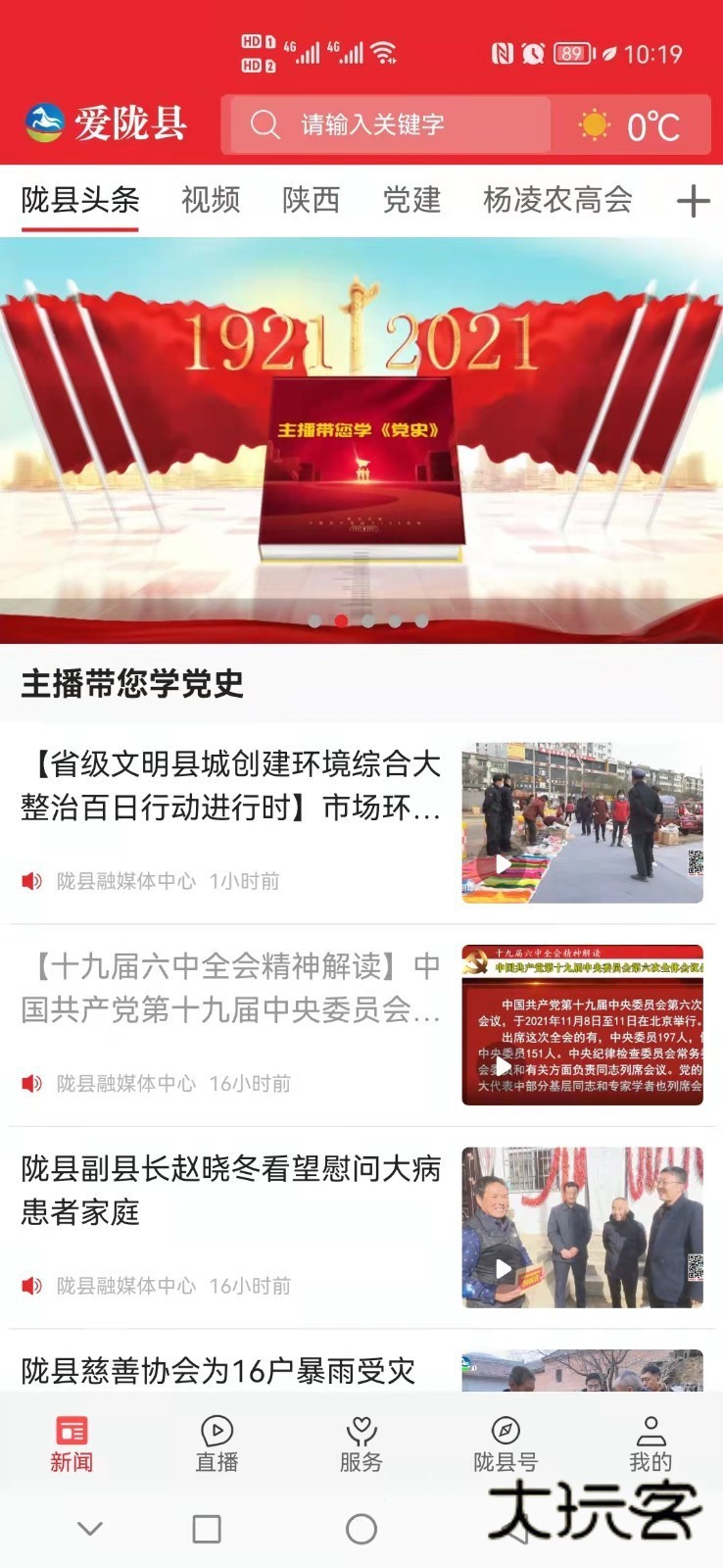Image resolution: width=723 pixels, height=1568 pixels.
Task: Tap the system home button
Action: point(361,1529)
